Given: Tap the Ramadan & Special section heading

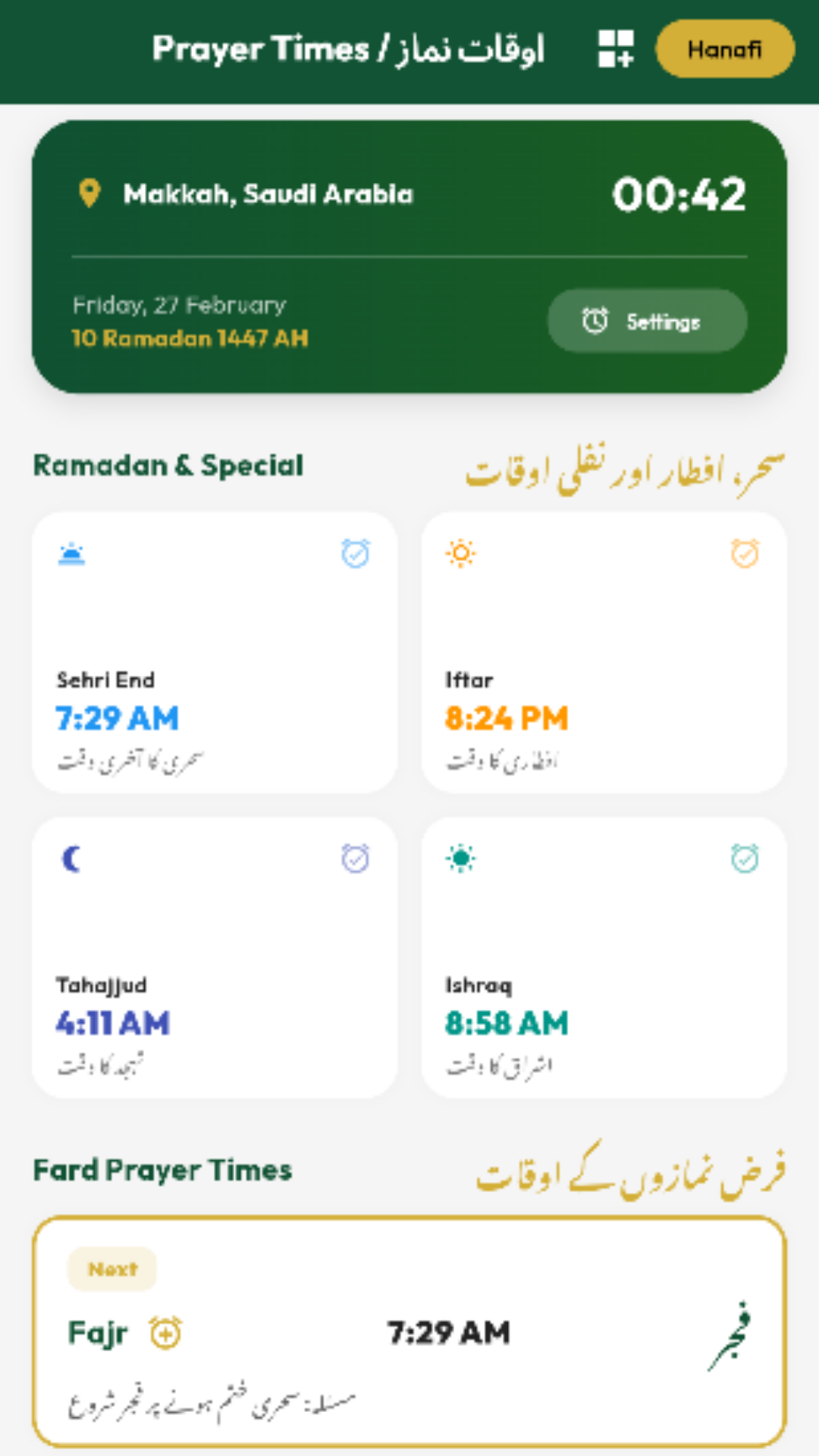Looking at the screenshot, I should (x=168, y=465).
